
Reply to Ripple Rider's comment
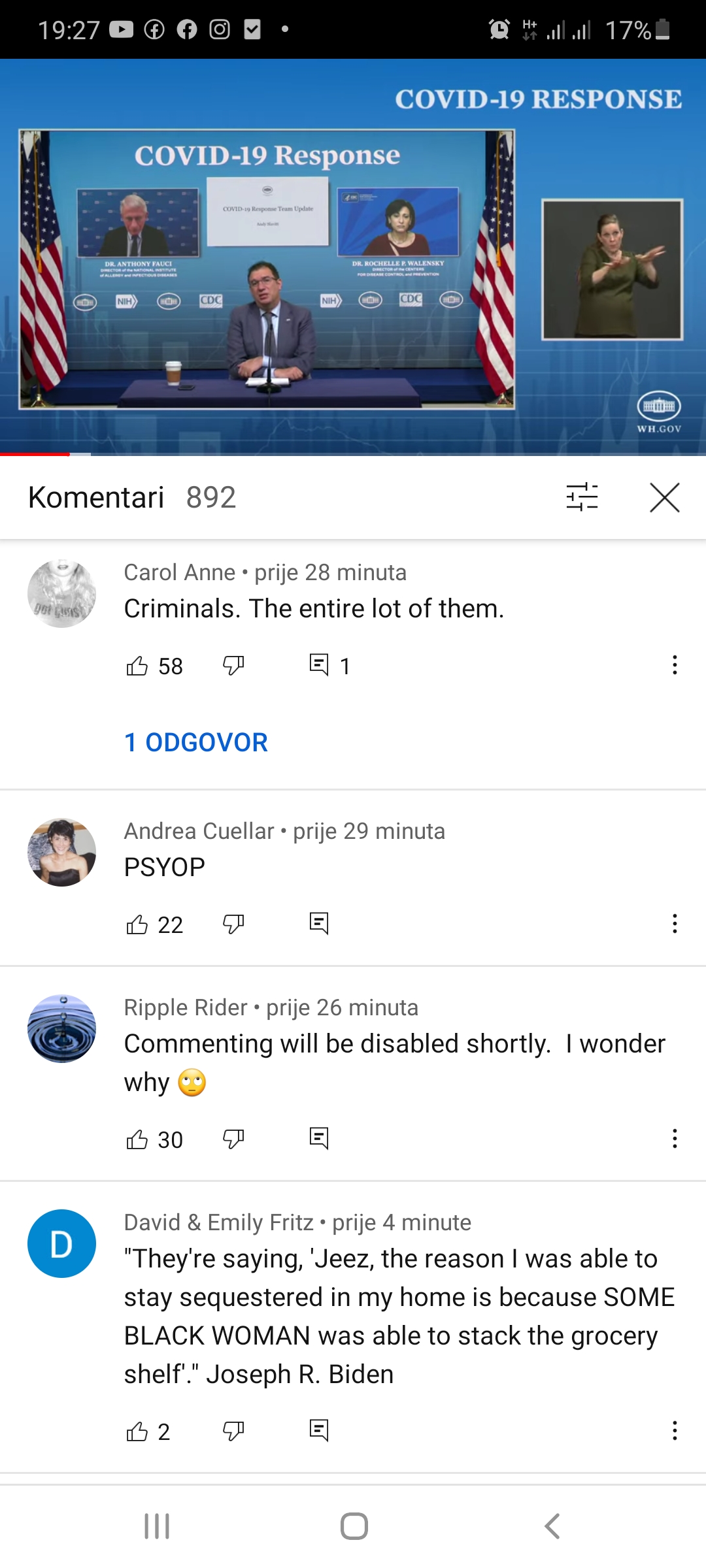[319, 1139]
